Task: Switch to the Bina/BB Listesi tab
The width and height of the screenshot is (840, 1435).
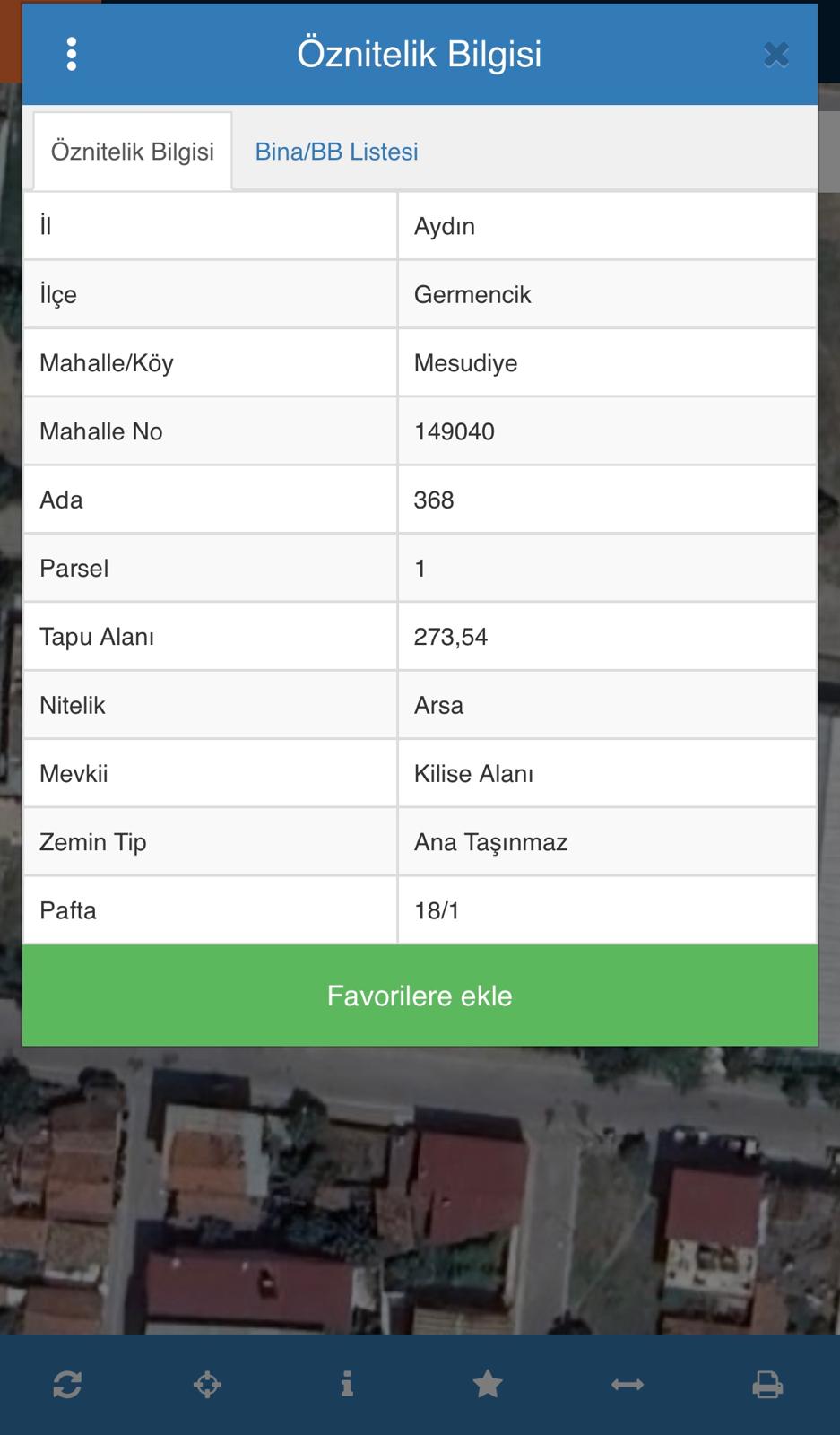Action: point(336,152)
